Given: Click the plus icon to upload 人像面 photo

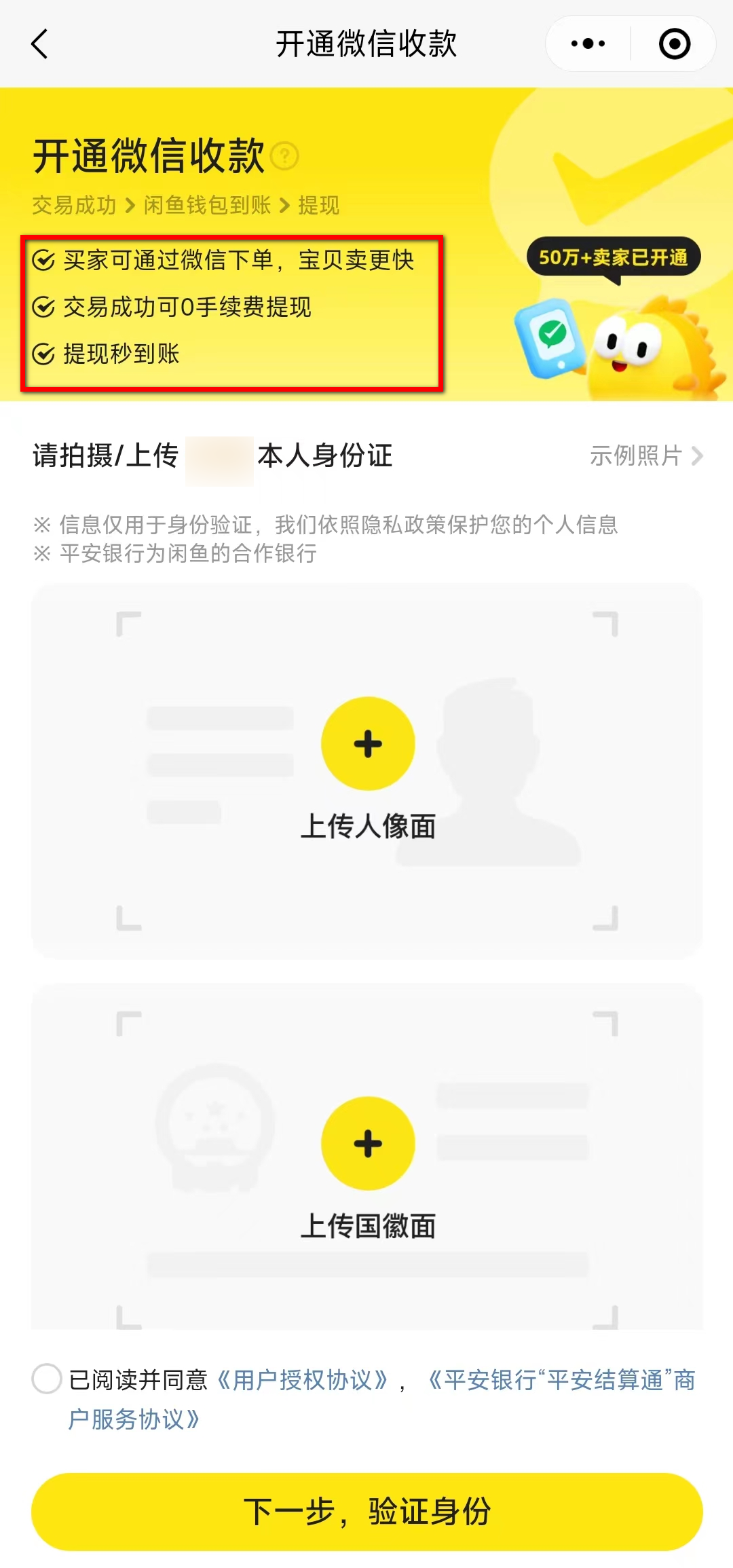Looking at the screenshot, I should 368,743.
